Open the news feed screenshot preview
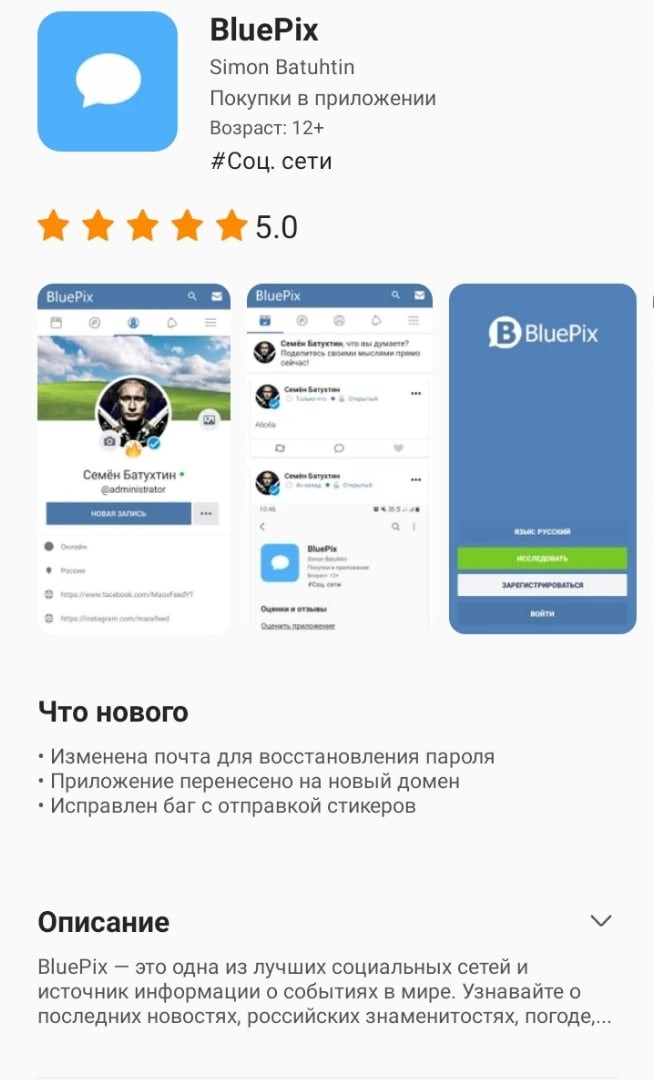 (x=340, y=458)
